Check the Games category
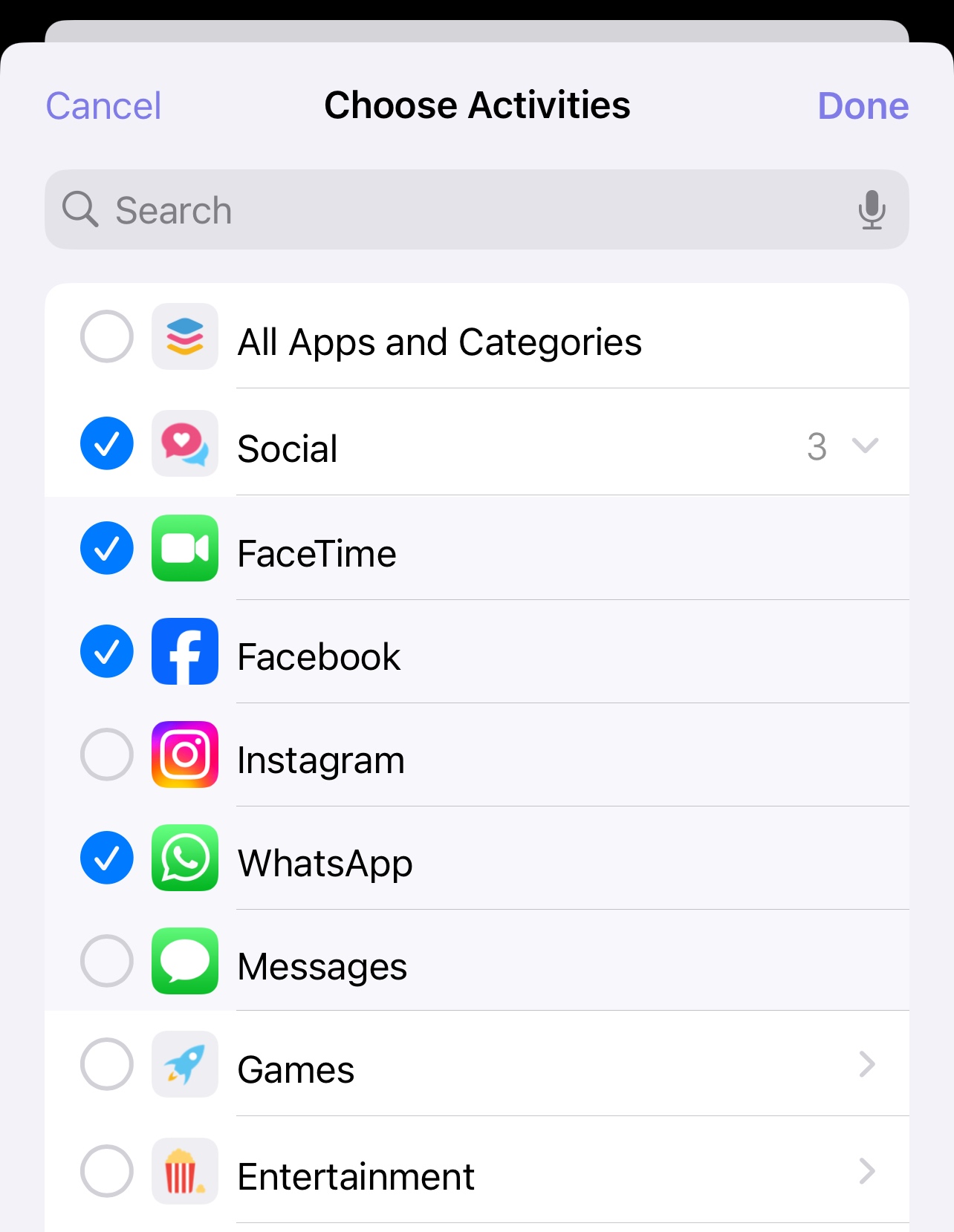The height and width of the screenshot is (1232, 954). click(x=107, y=1064)
